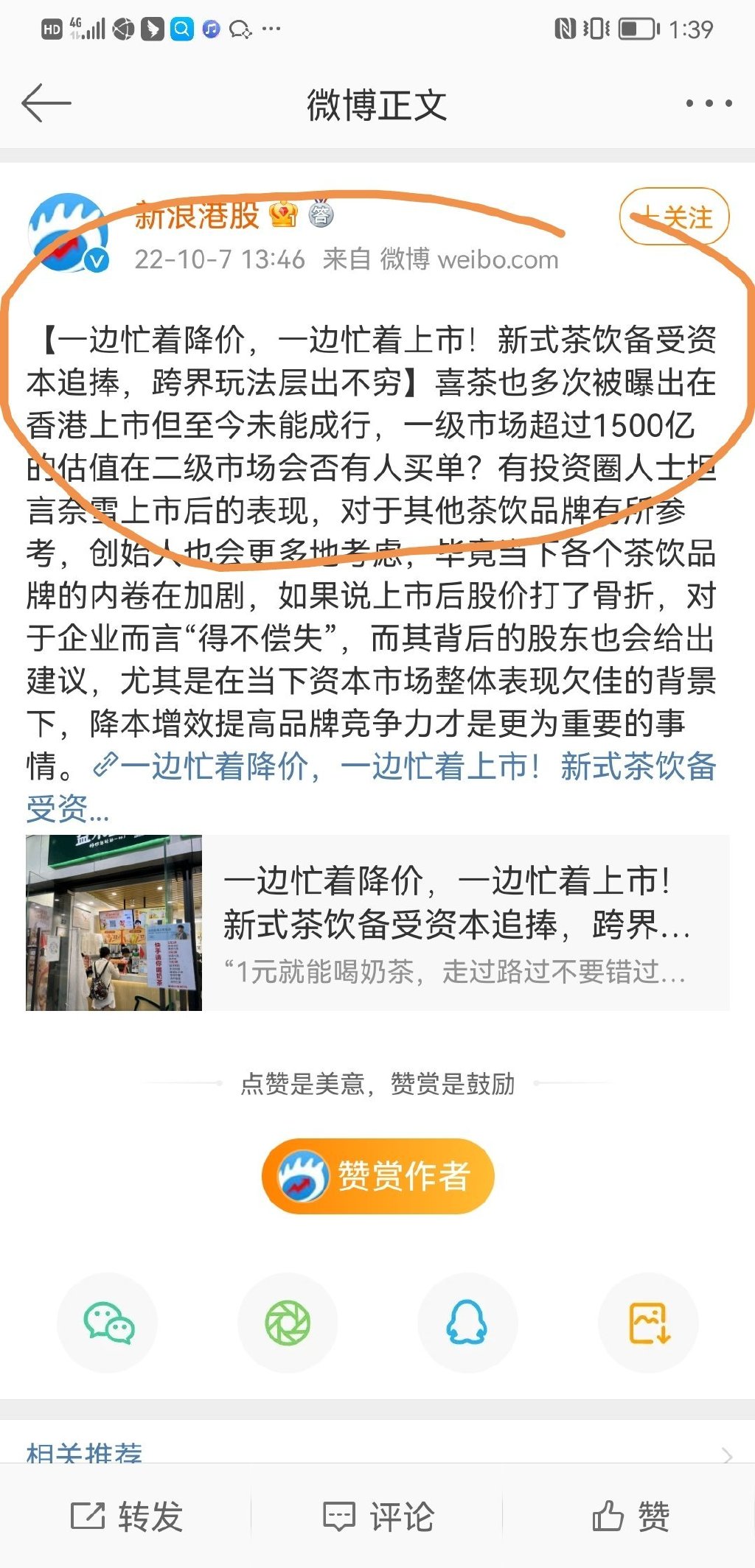
Task: Share the post to WeChat
Action: [x=108, y=1323]
